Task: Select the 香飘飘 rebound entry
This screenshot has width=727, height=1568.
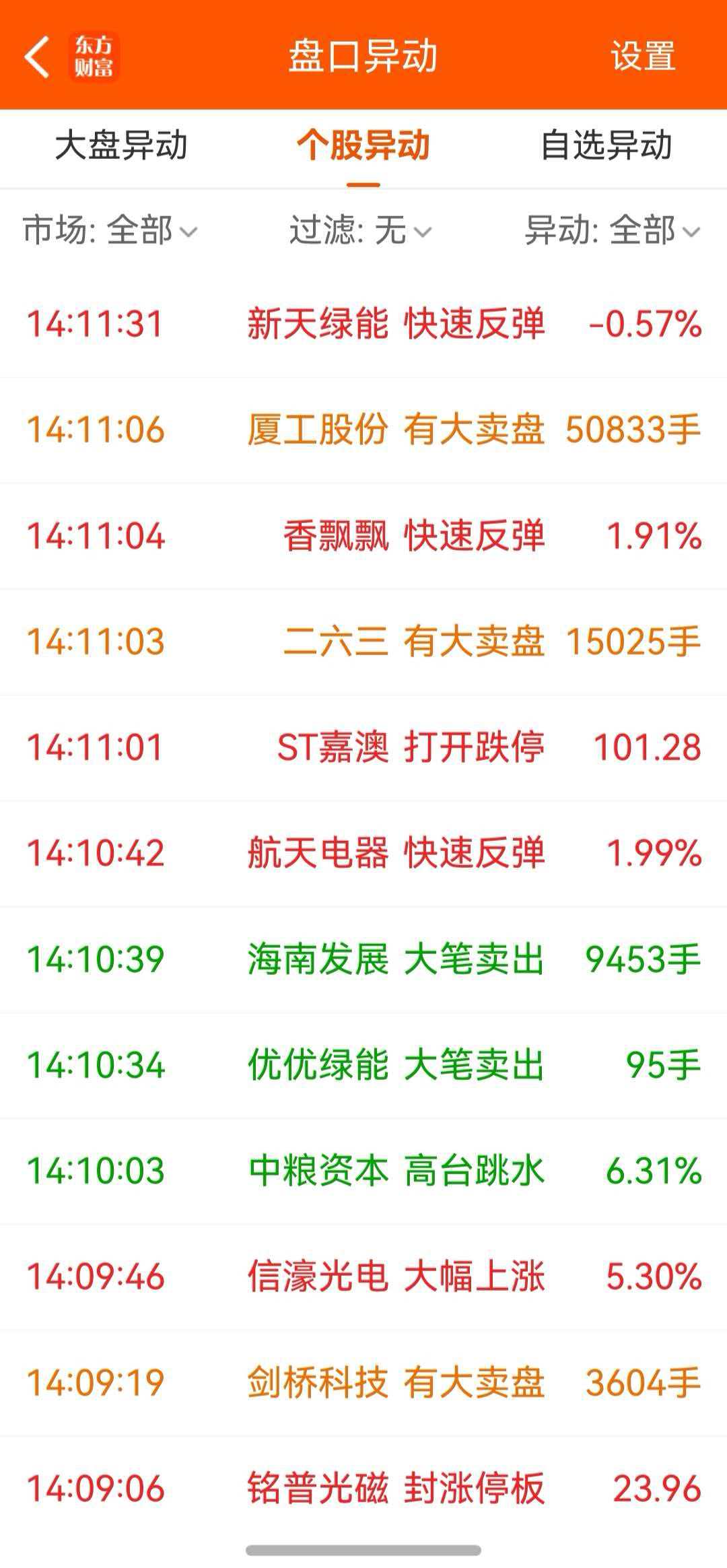Action: click(x=363, y=535)
